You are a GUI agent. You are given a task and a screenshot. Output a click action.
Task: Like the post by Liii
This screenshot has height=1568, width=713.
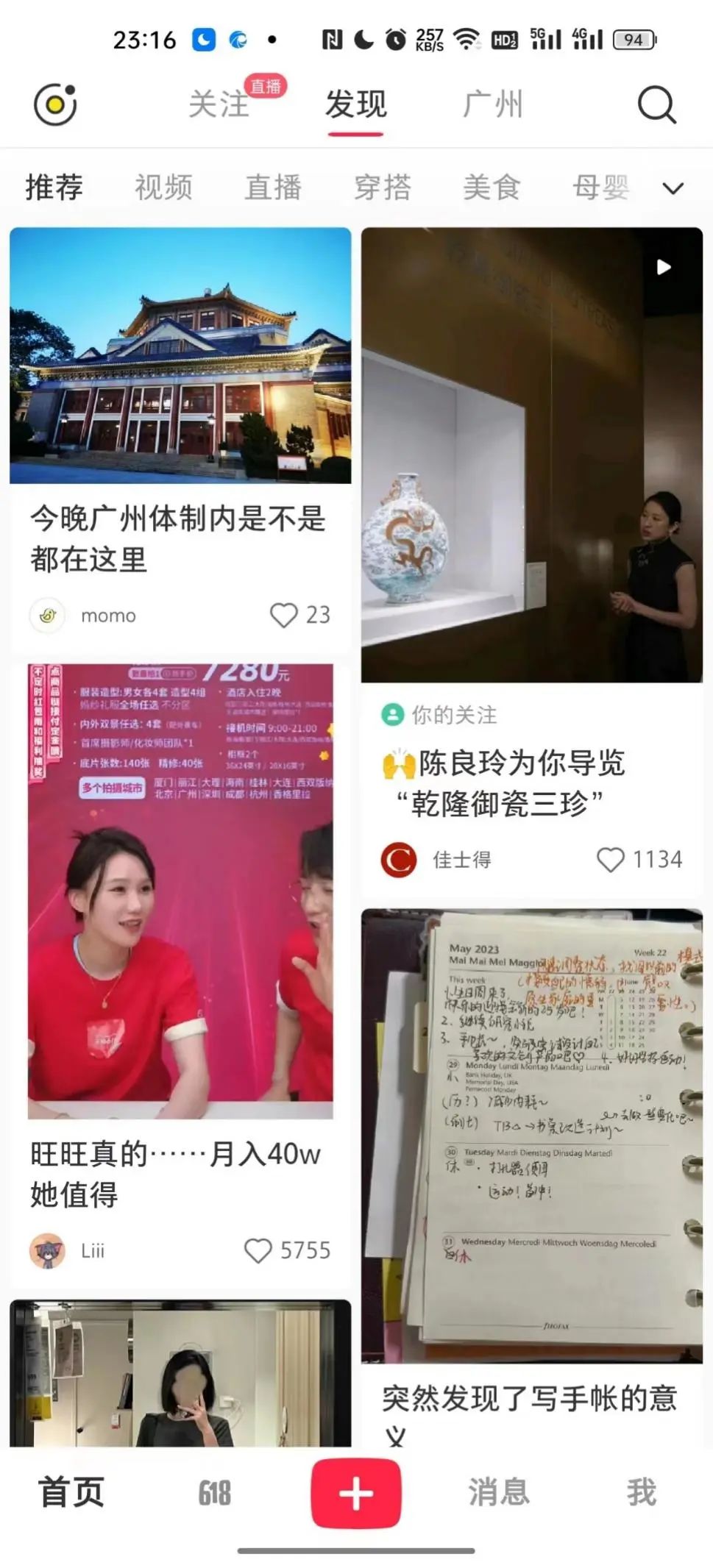pyautogui.click(x=258, y=1250)
